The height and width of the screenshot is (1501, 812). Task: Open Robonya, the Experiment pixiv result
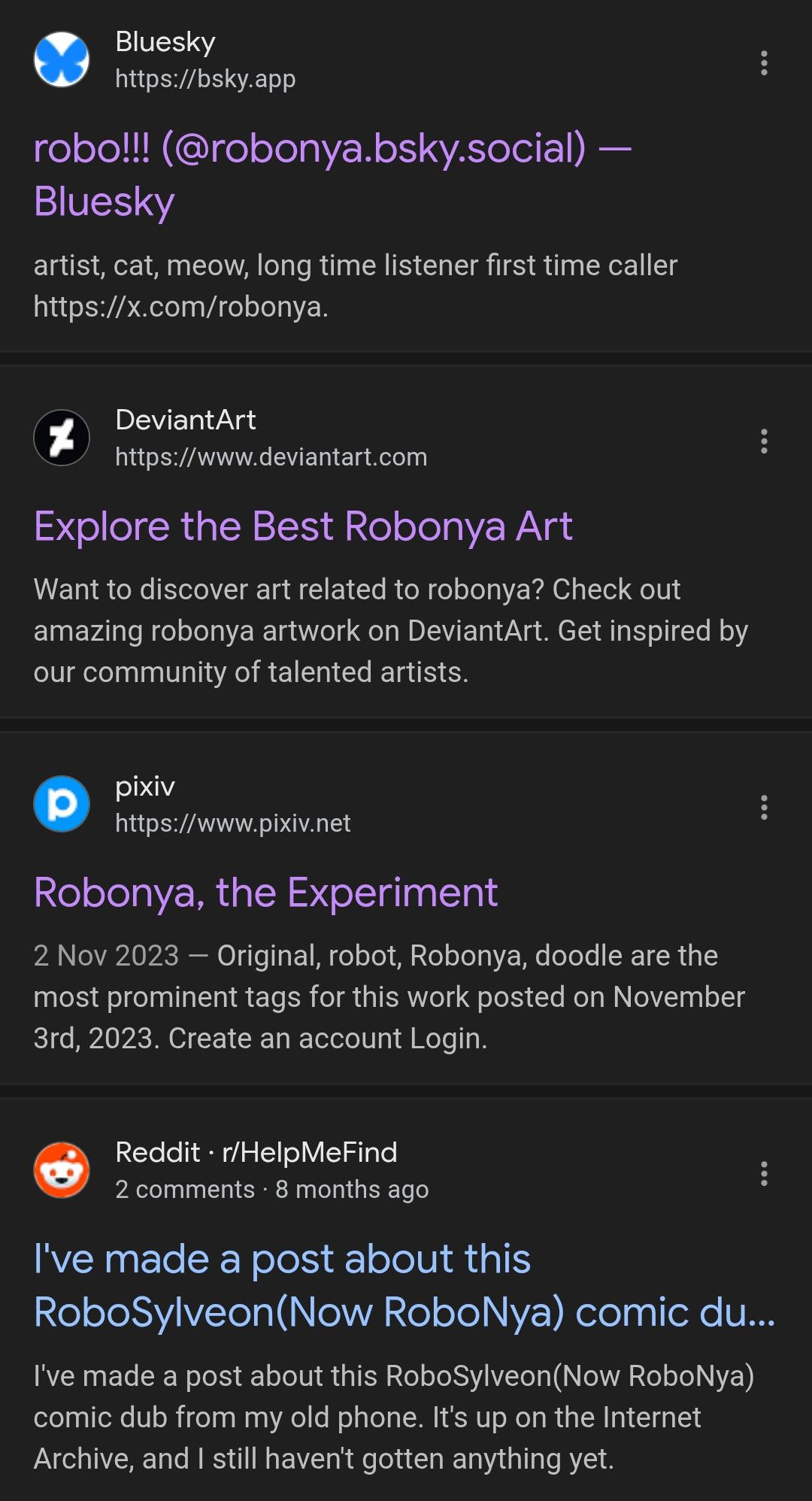pyautogui.click(x=265, y=893)
